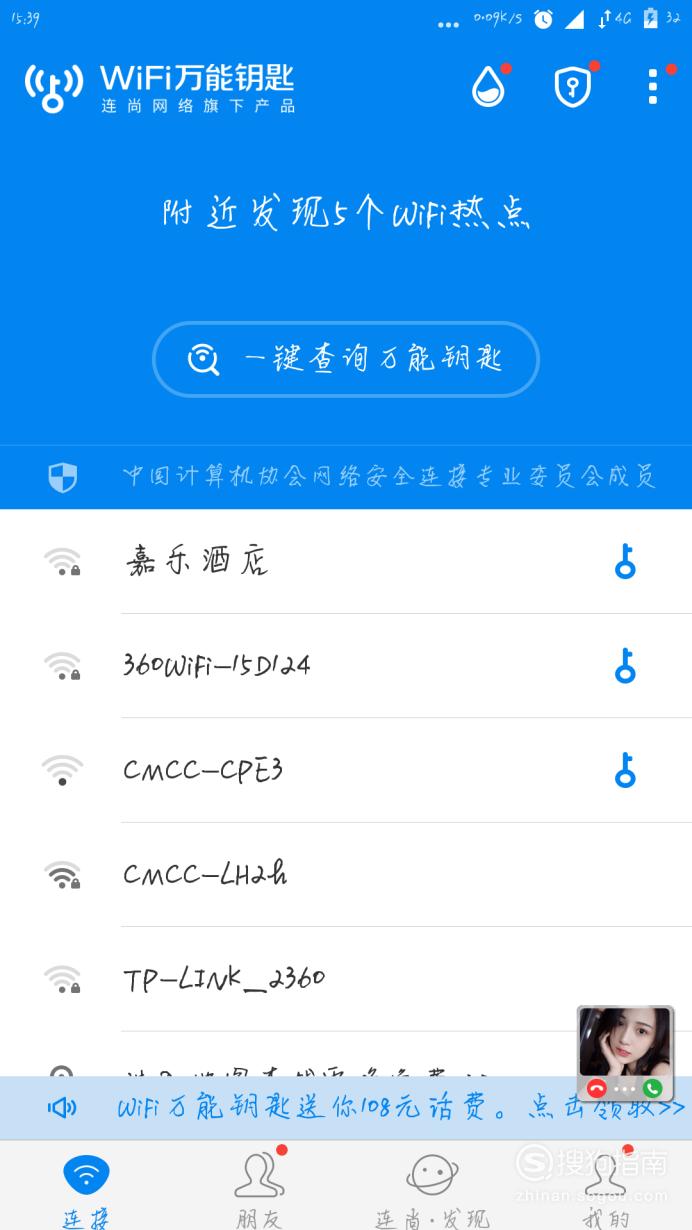
Task: Open the 108元话费 promotion banner
Action: [x=346, y=1108]
